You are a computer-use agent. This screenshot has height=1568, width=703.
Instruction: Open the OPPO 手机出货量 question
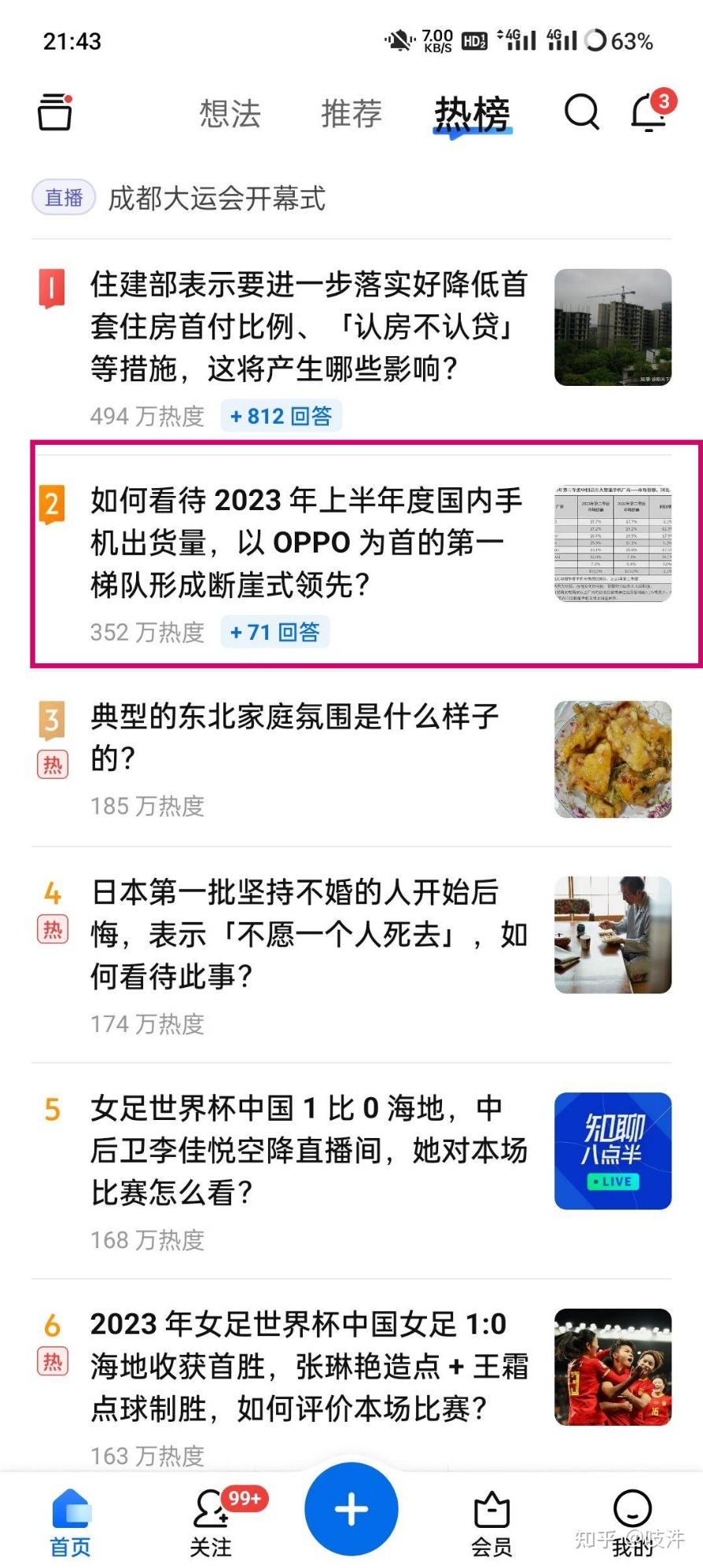[x=307, y=542]
